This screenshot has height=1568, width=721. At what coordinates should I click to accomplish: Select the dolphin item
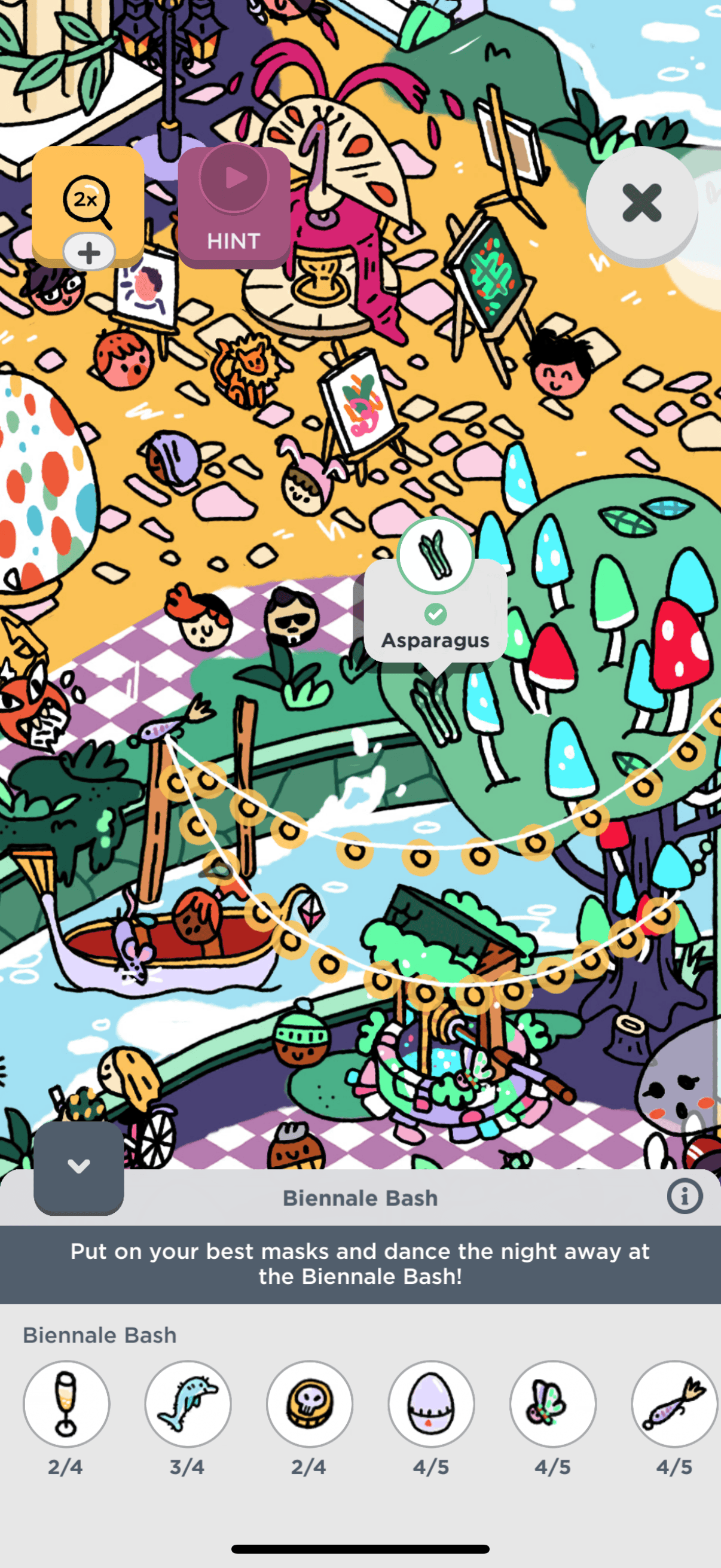pos(187,1404)
